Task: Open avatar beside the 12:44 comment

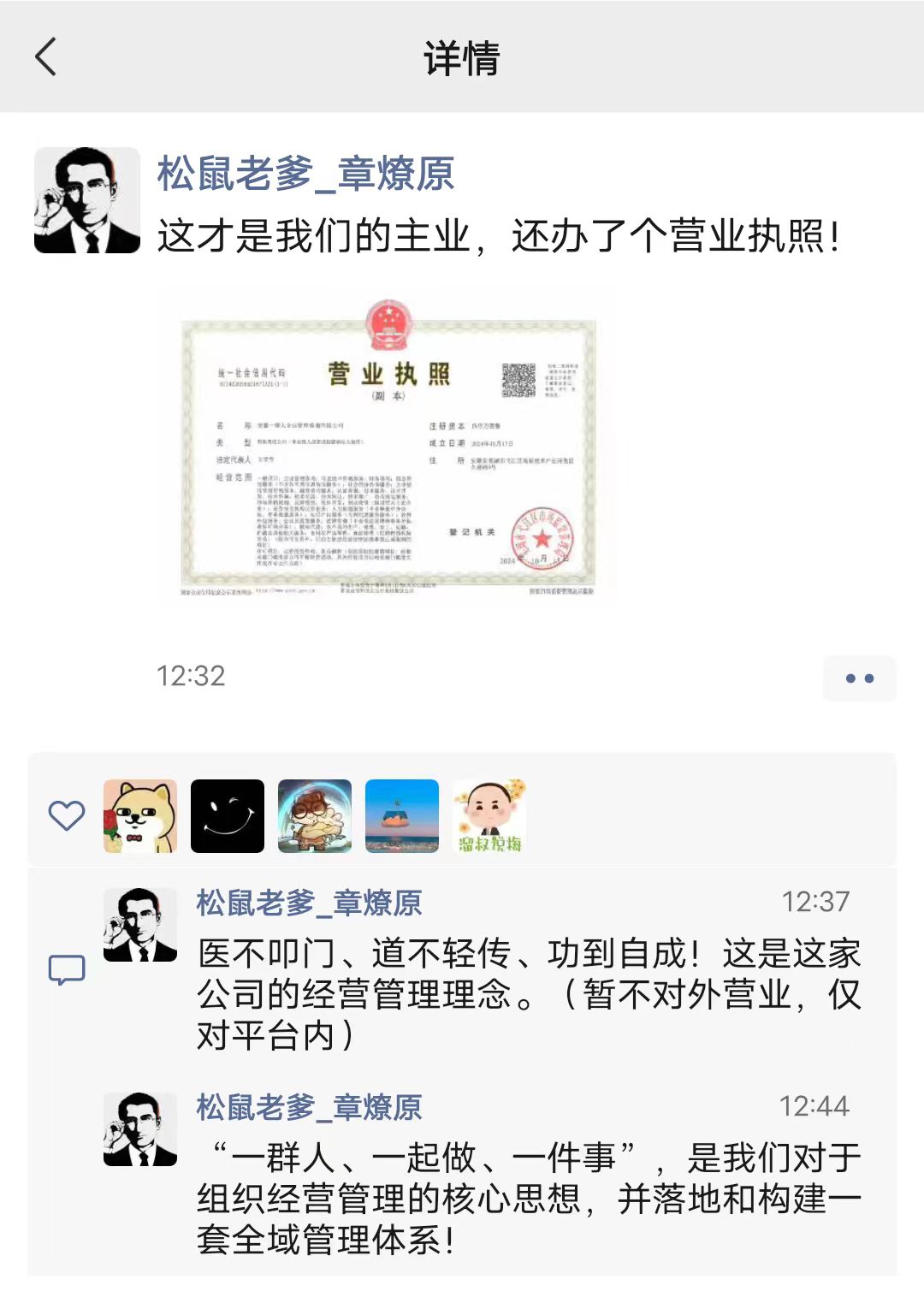Action: 140,1129
